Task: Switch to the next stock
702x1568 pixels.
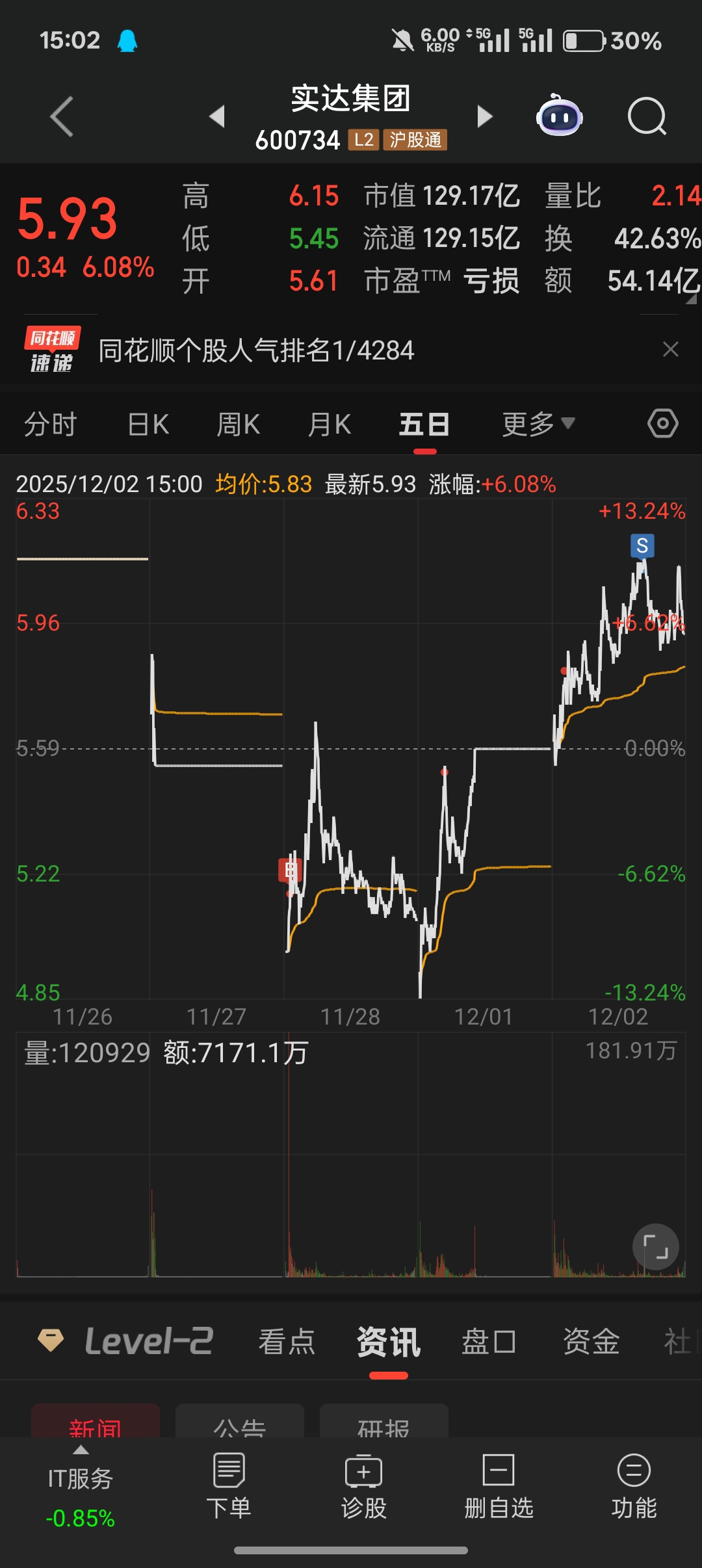Action: click(484, 116)
